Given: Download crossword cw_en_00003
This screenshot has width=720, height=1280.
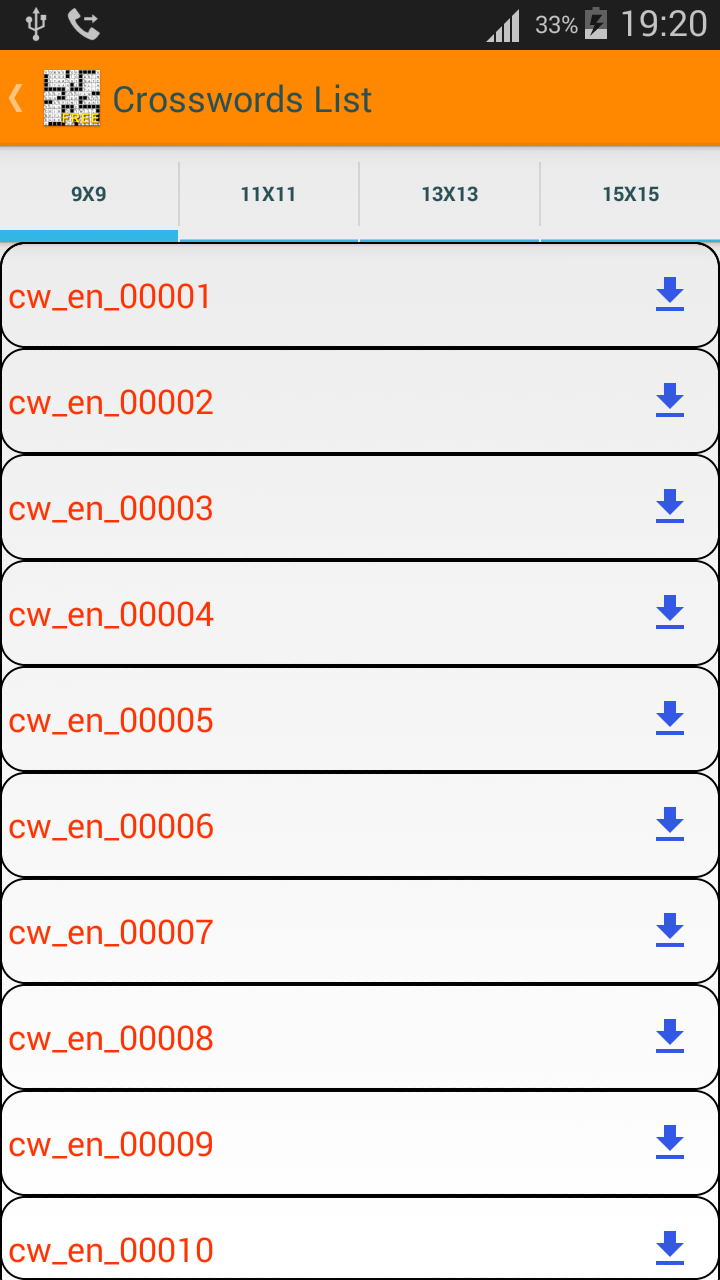Looking at the screenshot, I should point(670,506).
